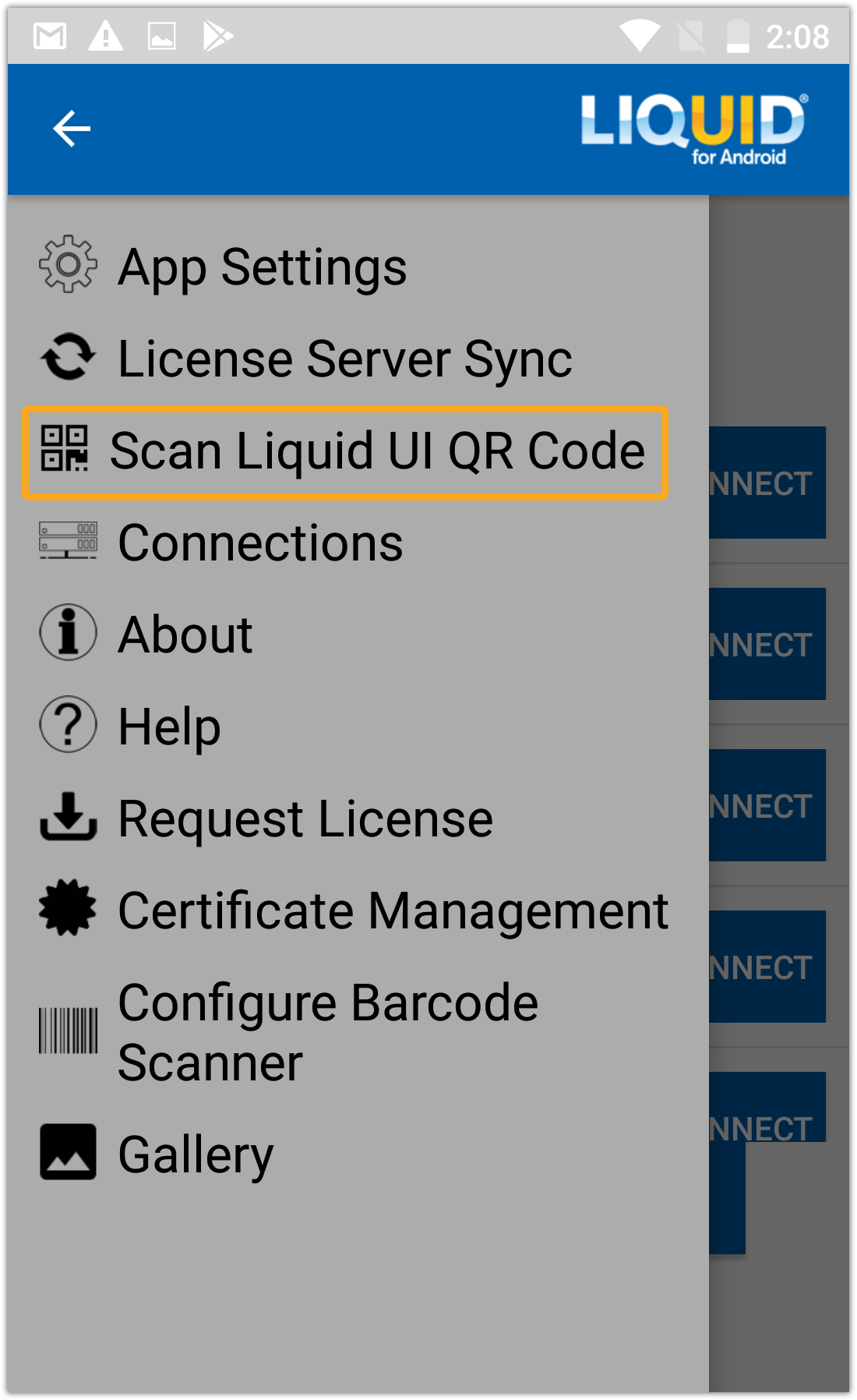
Task: Open App Settings
Action: click(x=262, y=267)
